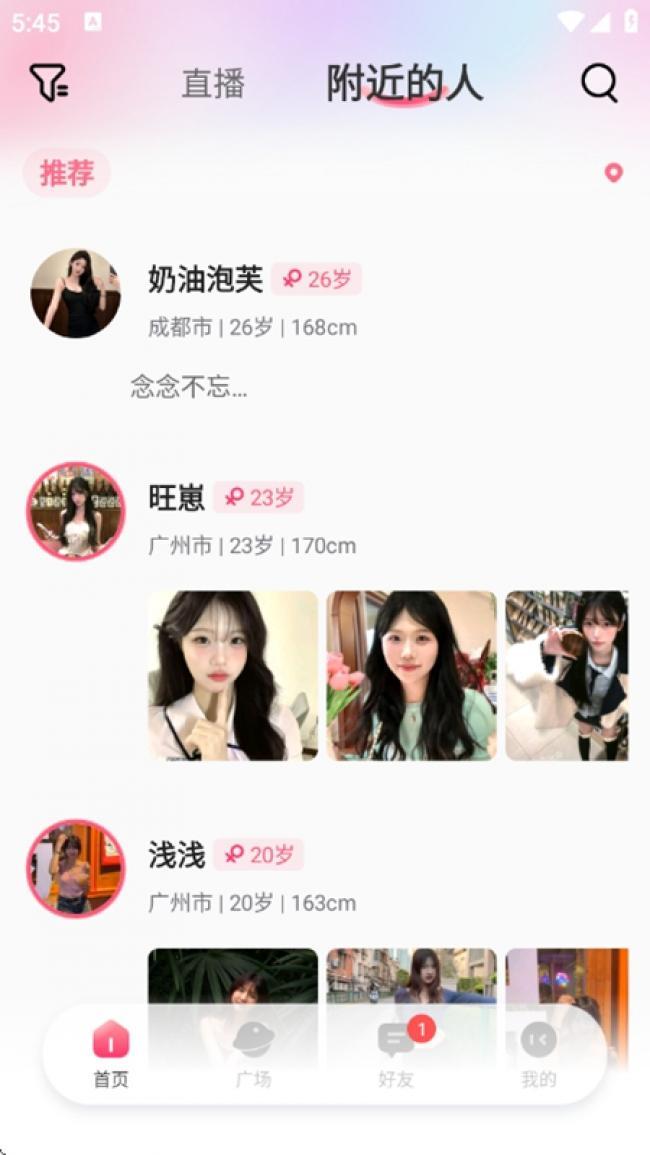Open the 好友 tab with the unread badge
The height and width of the screenshot is (1155, 650).
(x=398, y=1054)
